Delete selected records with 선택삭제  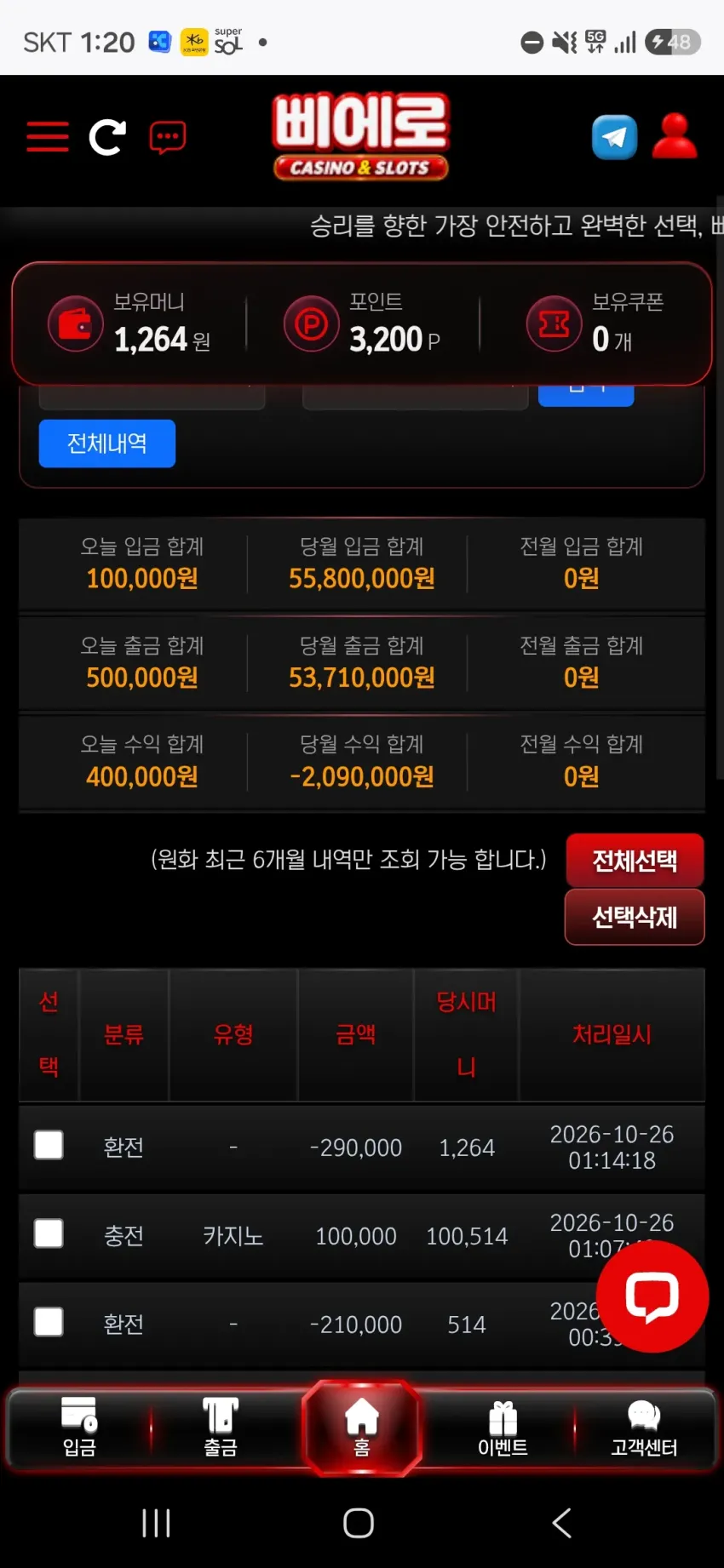[x=635, y=918]
